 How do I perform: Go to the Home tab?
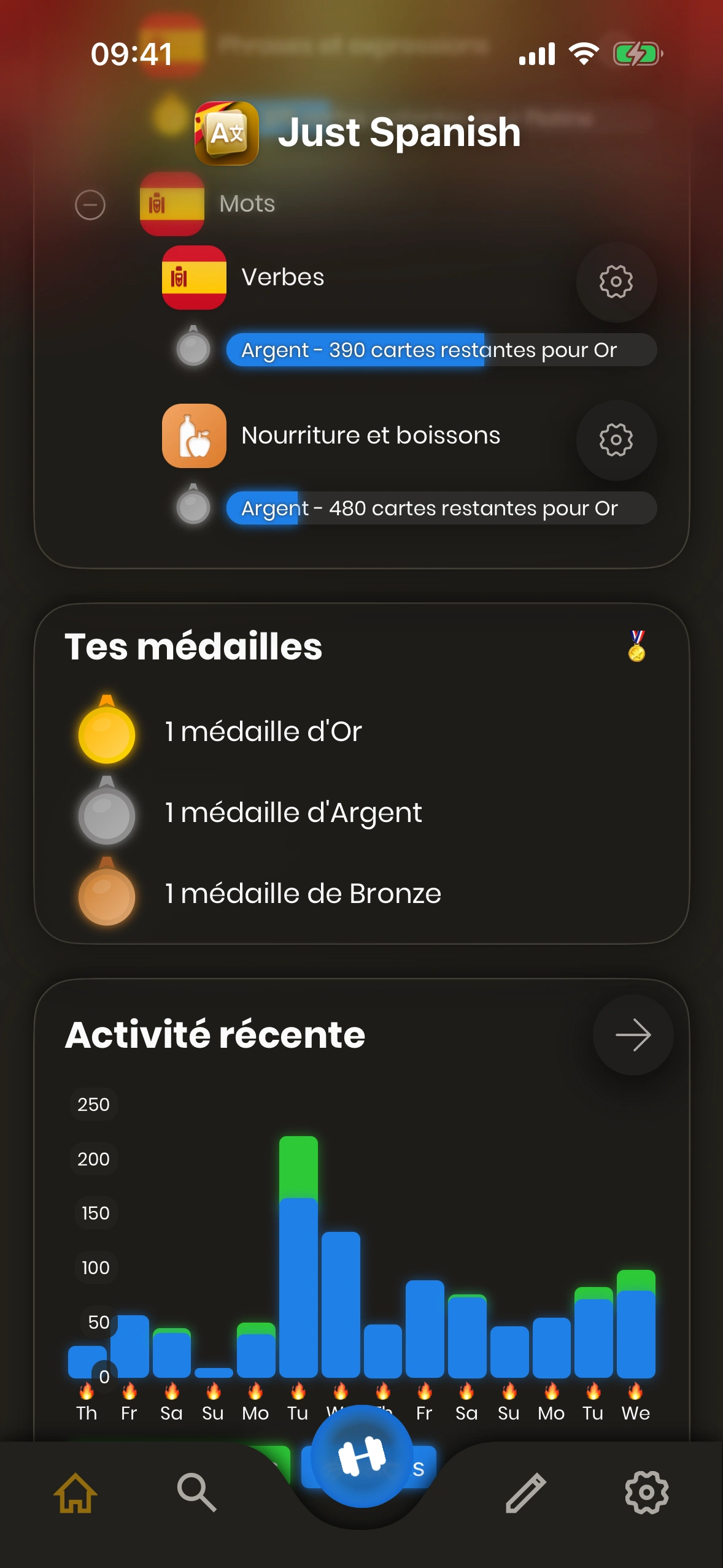tap(75, 1492)
